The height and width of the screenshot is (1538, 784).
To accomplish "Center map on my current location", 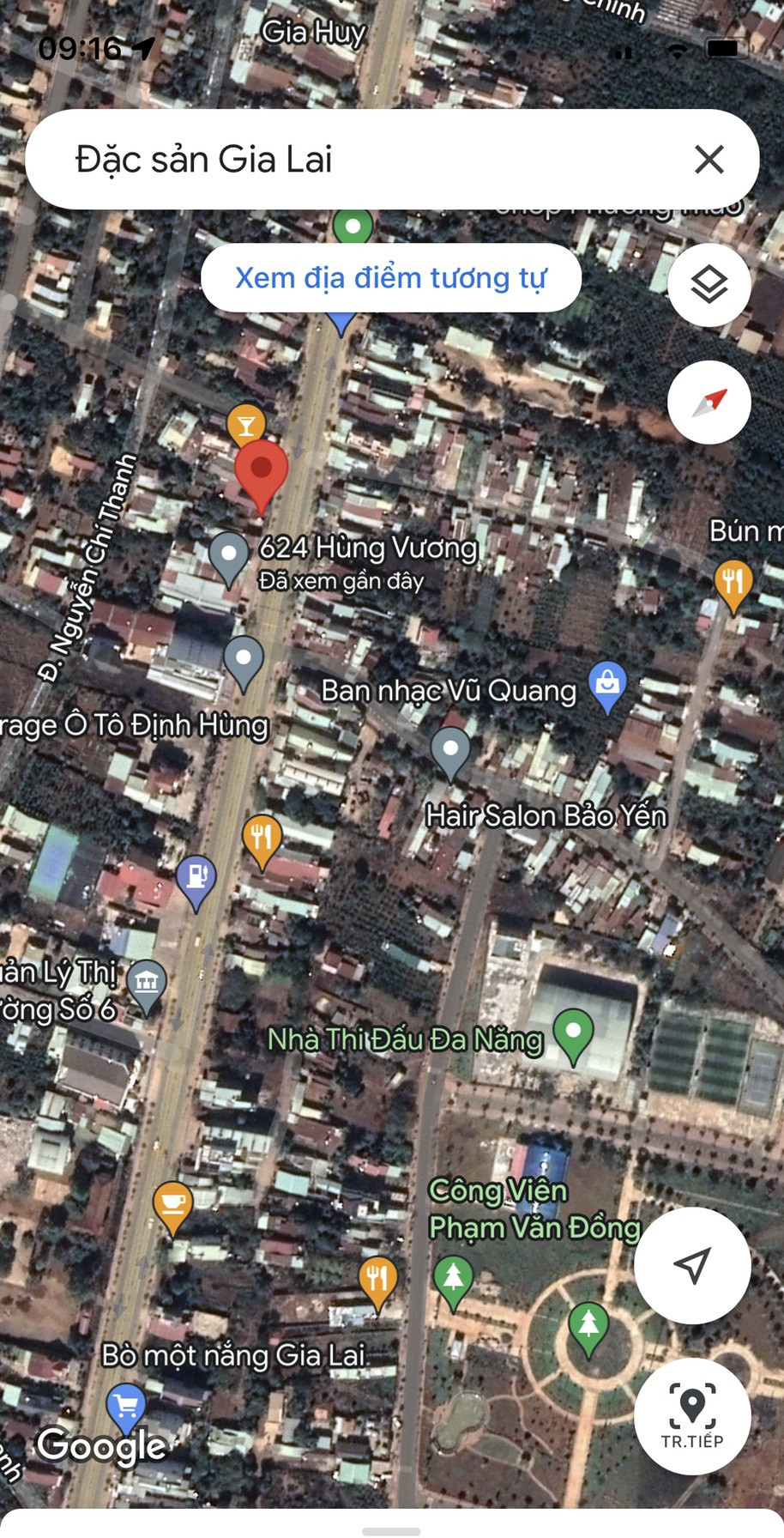I will tap(692, 1265).
